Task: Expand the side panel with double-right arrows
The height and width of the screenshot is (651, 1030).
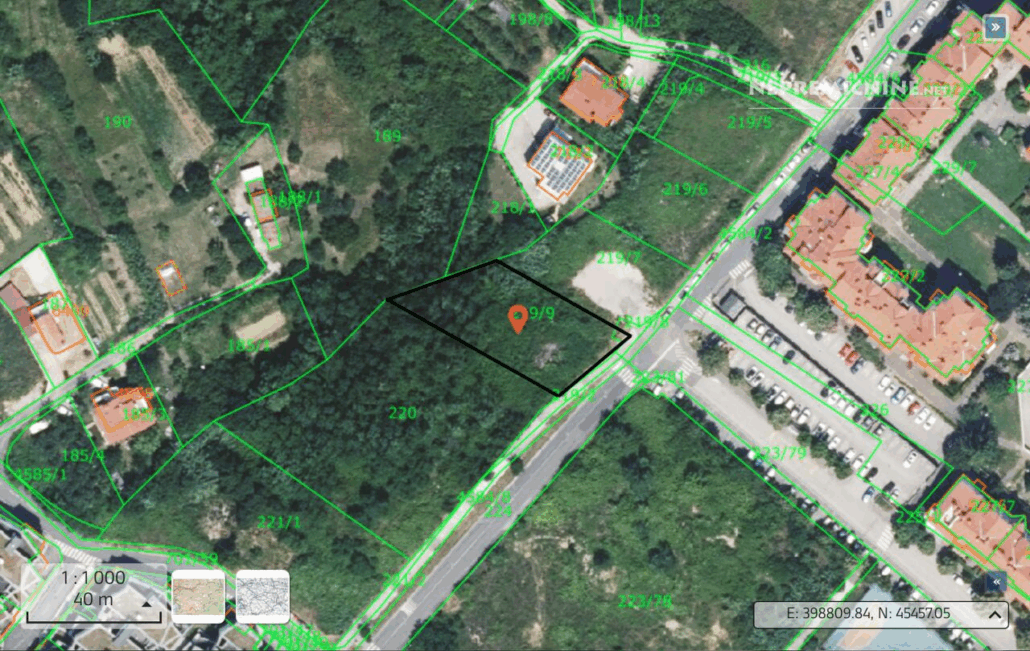Action: 995,27
